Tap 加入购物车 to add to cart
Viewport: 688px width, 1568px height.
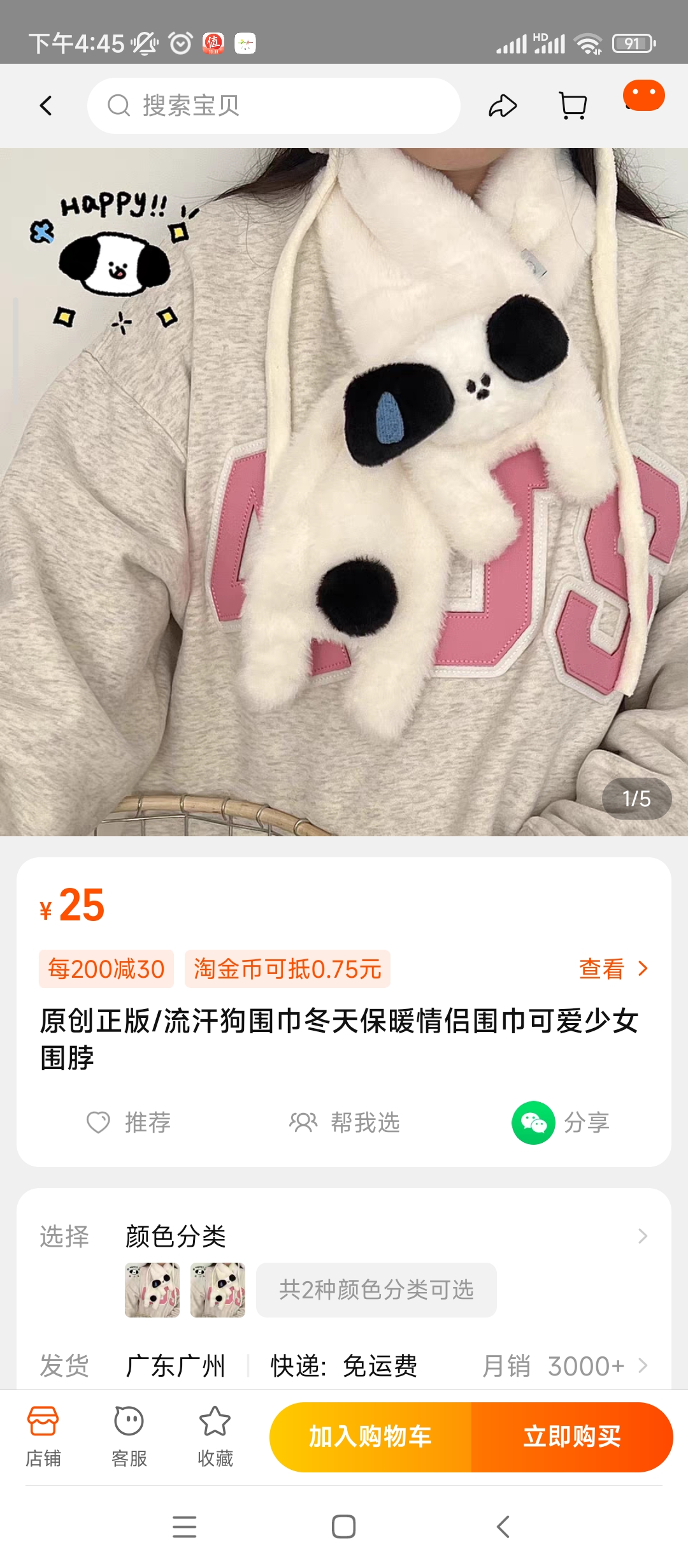click(x=371, y=1437)
